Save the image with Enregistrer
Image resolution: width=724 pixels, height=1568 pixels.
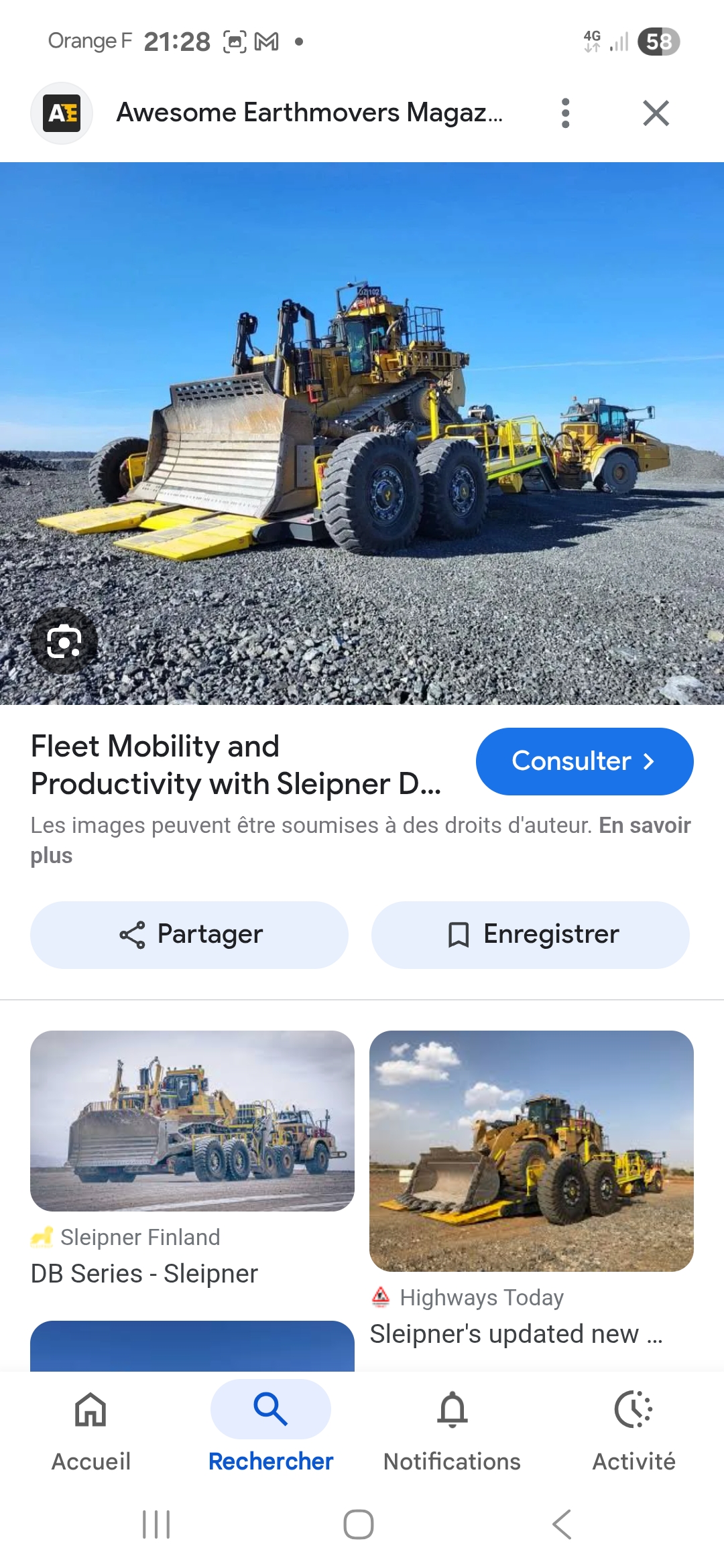tap(530, 935)
